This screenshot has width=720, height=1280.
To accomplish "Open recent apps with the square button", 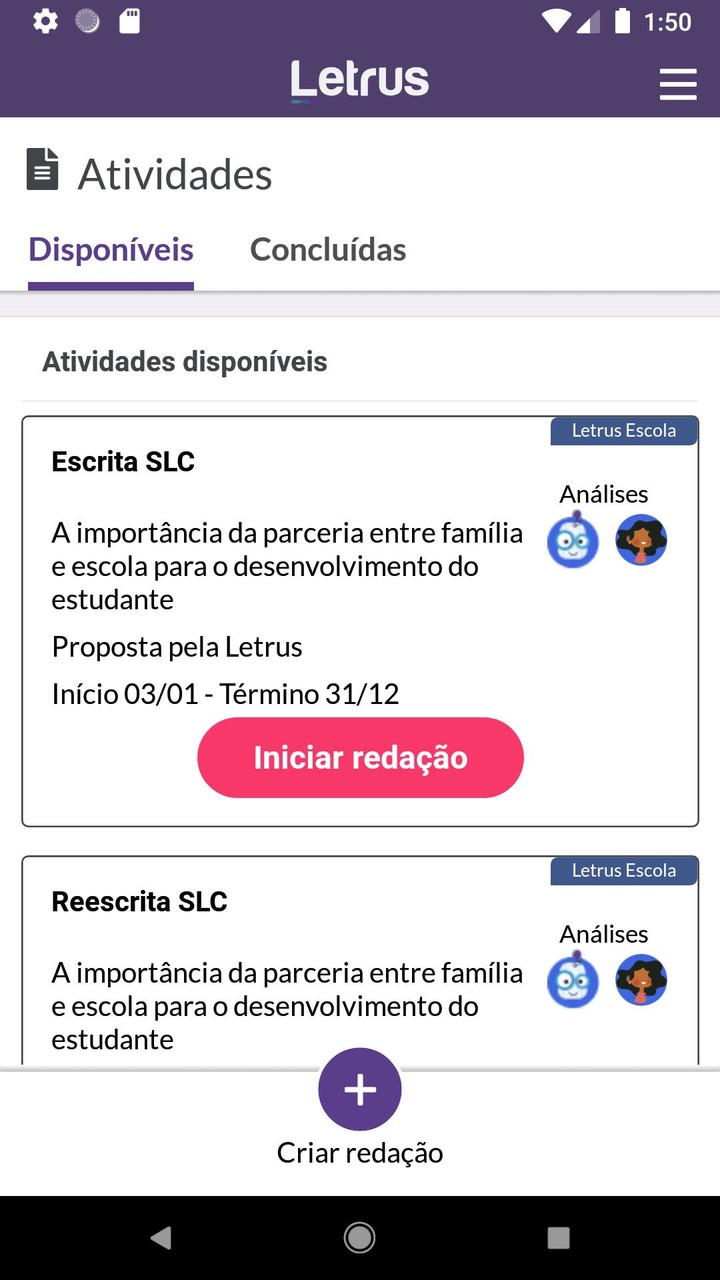I will point(557,1237).
